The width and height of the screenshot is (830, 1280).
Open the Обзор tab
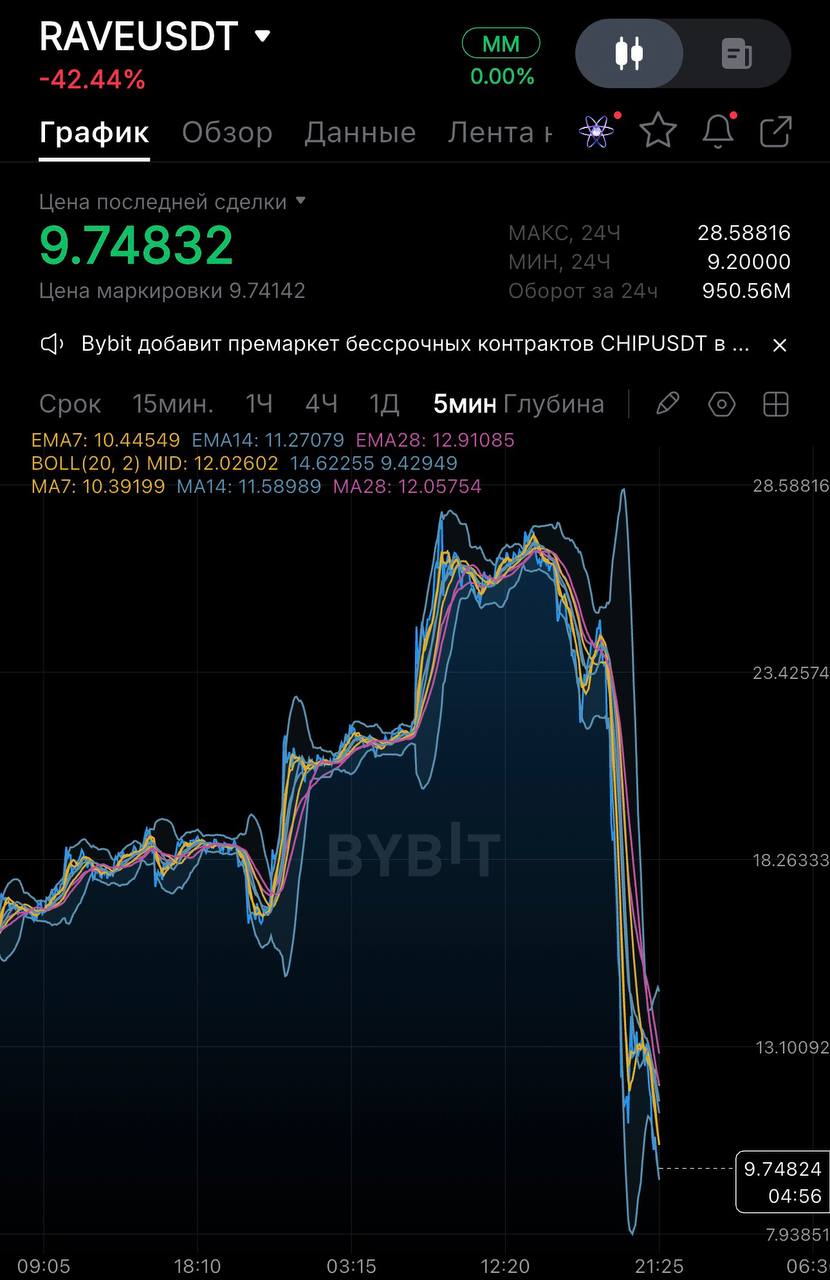coord(227,132)
